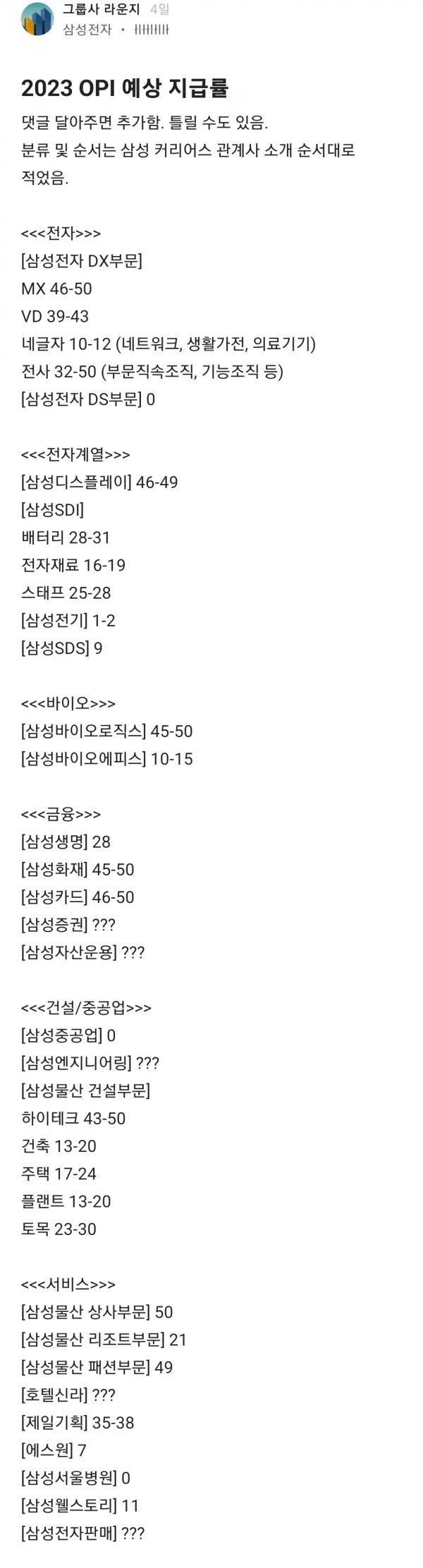Open the 그룹사 라운지 channel name link
The height and width of the screenshot is (1568, 423).
[x=101, y=10]
